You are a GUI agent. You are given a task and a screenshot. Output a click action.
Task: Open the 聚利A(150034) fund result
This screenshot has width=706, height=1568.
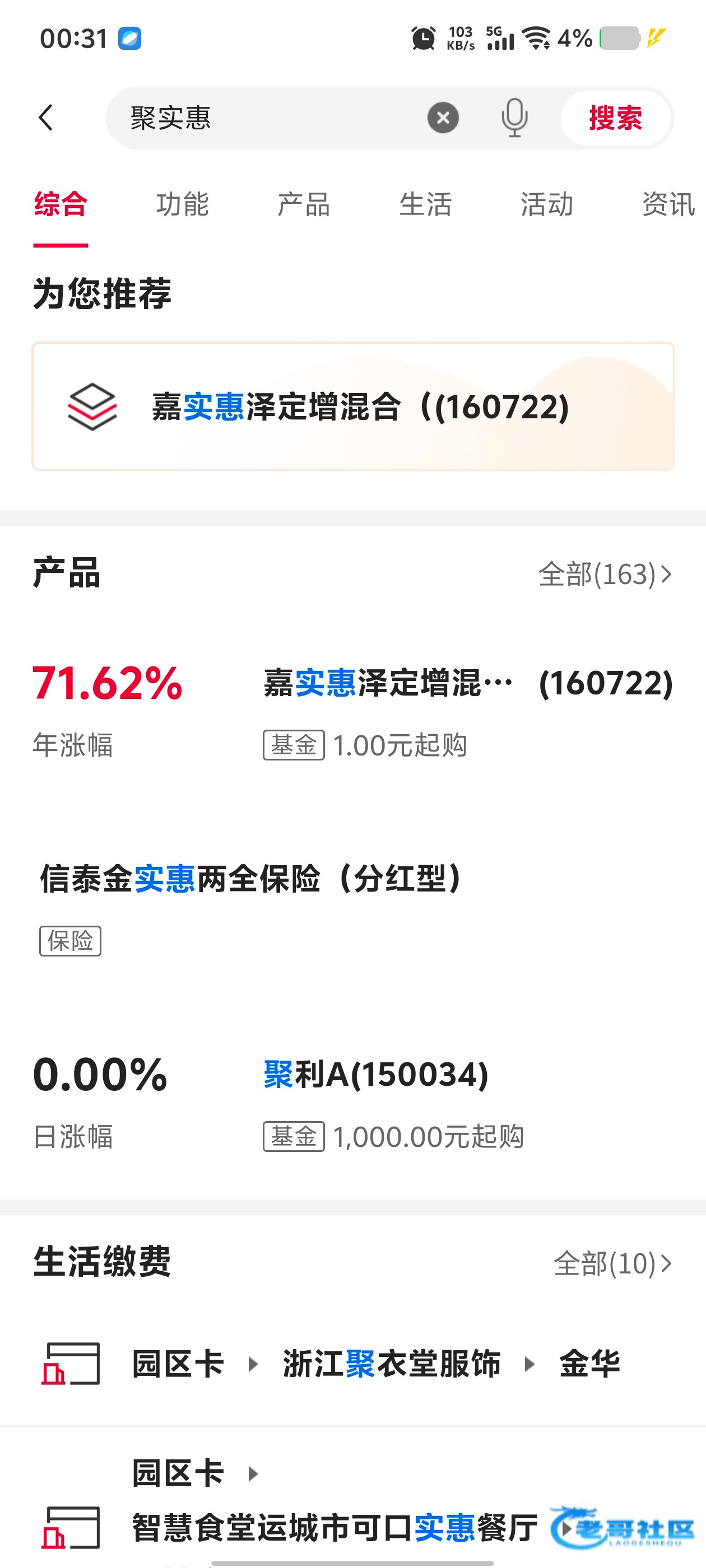(352, 1100)
